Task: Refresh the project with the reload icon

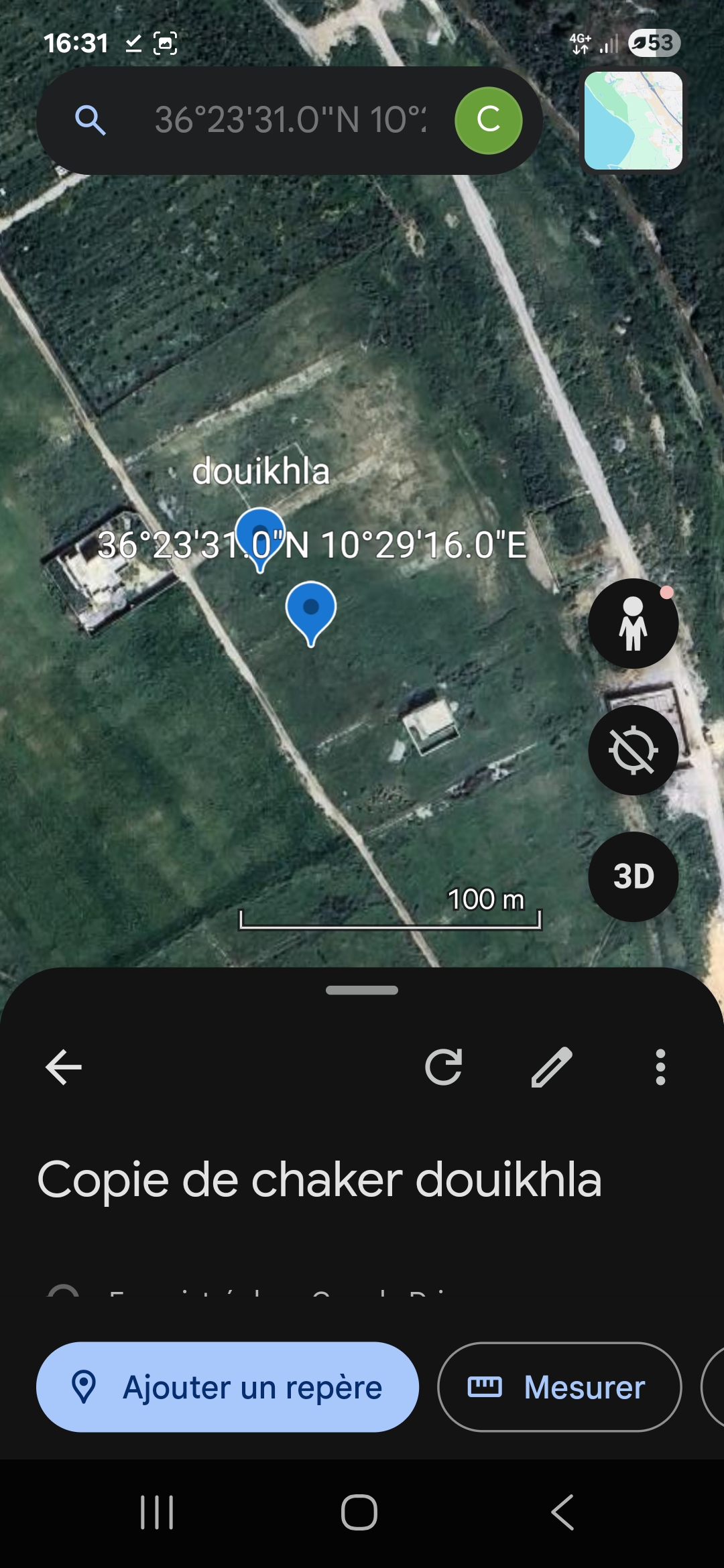Action: 444,1067
